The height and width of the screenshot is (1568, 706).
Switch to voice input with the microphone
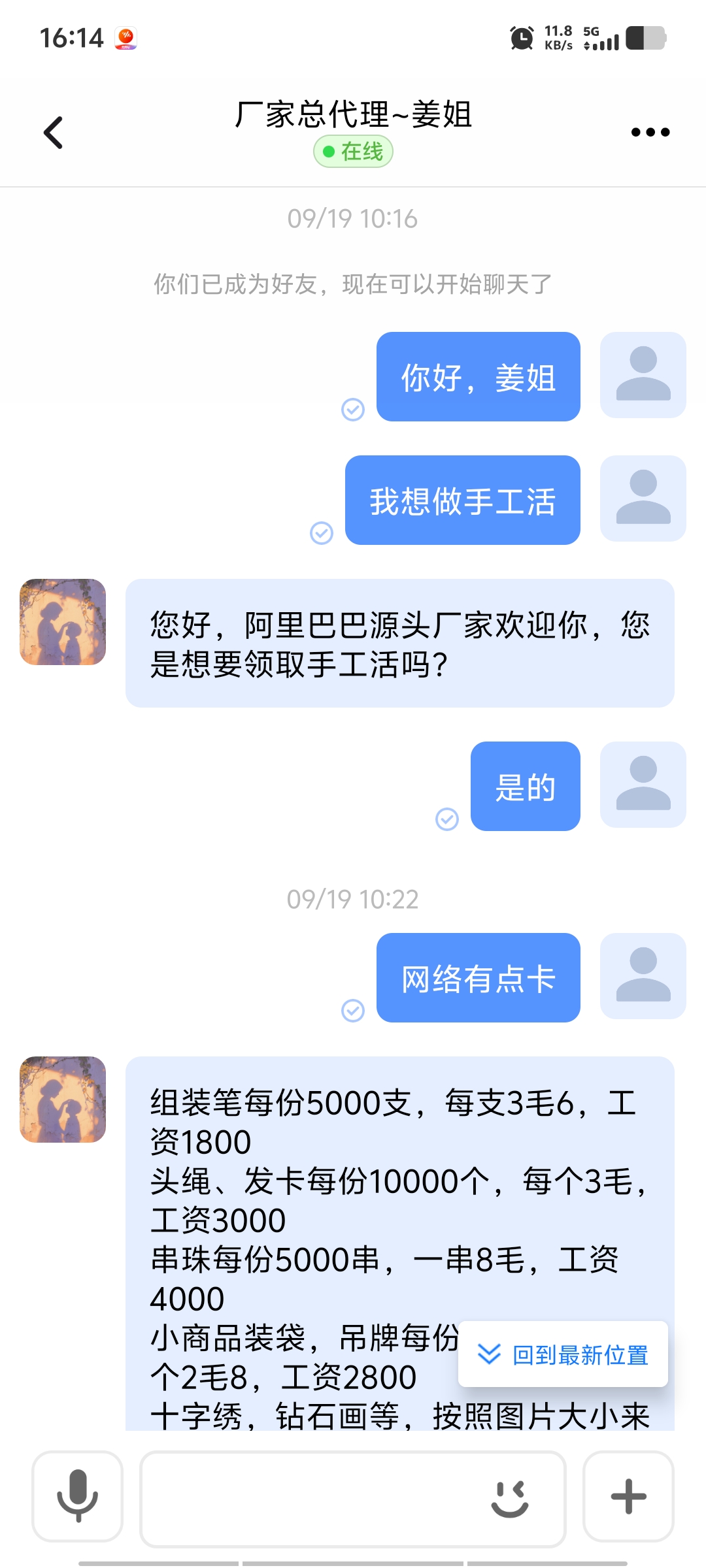pos(78,1495)
